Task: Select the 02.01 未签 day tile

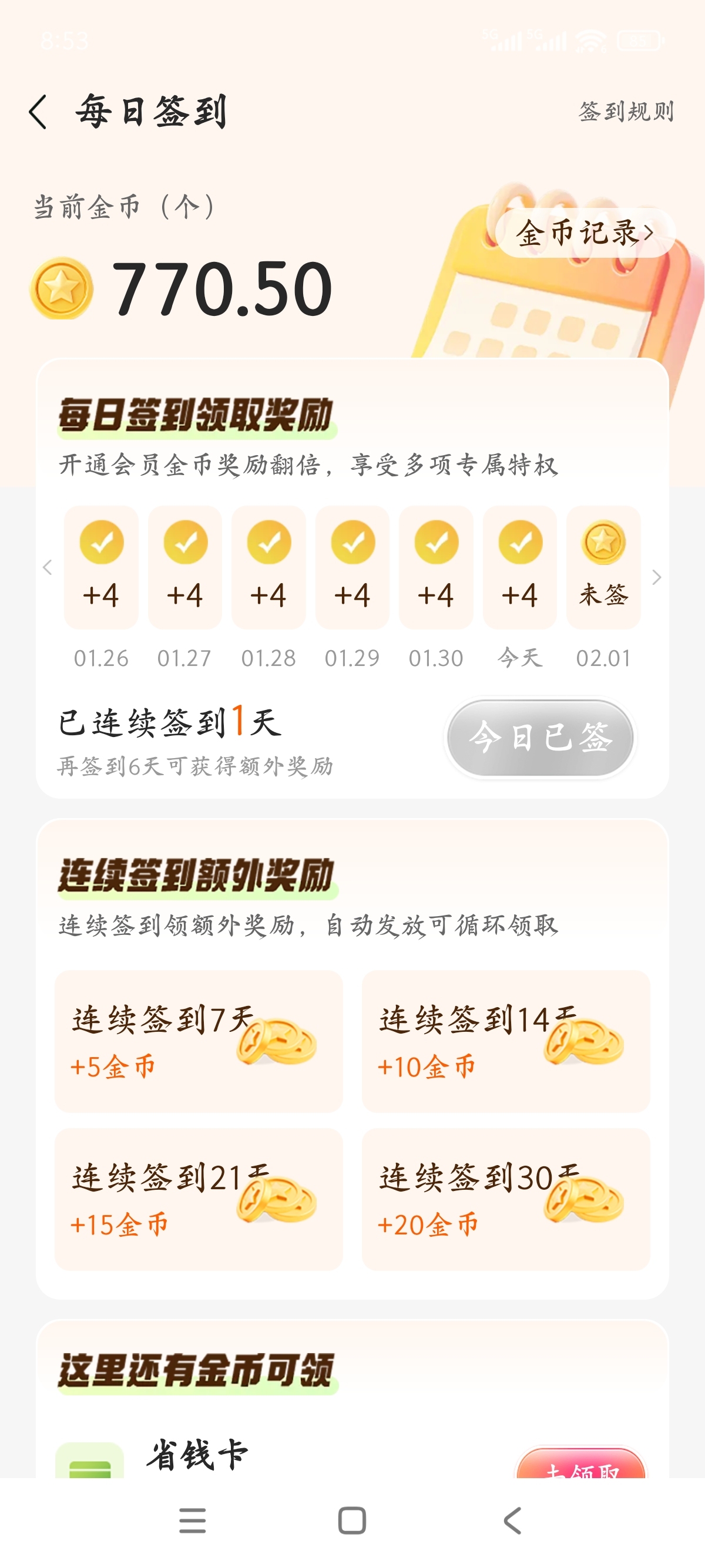Action: pyautogui.click(x=603, y=567)
